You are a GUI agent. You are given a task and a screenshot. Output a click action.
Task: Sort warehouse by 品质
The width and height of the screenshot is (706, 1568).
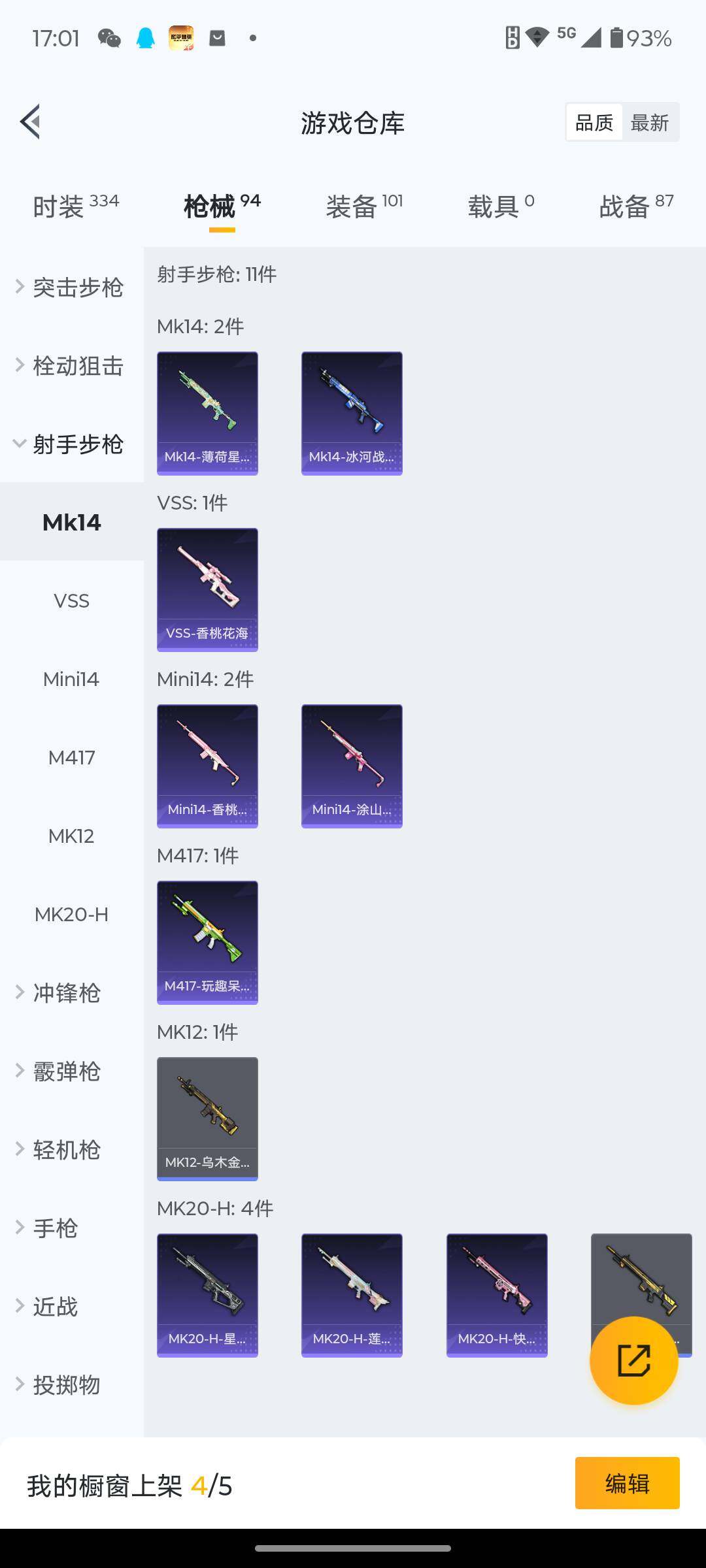pos(594,122)
